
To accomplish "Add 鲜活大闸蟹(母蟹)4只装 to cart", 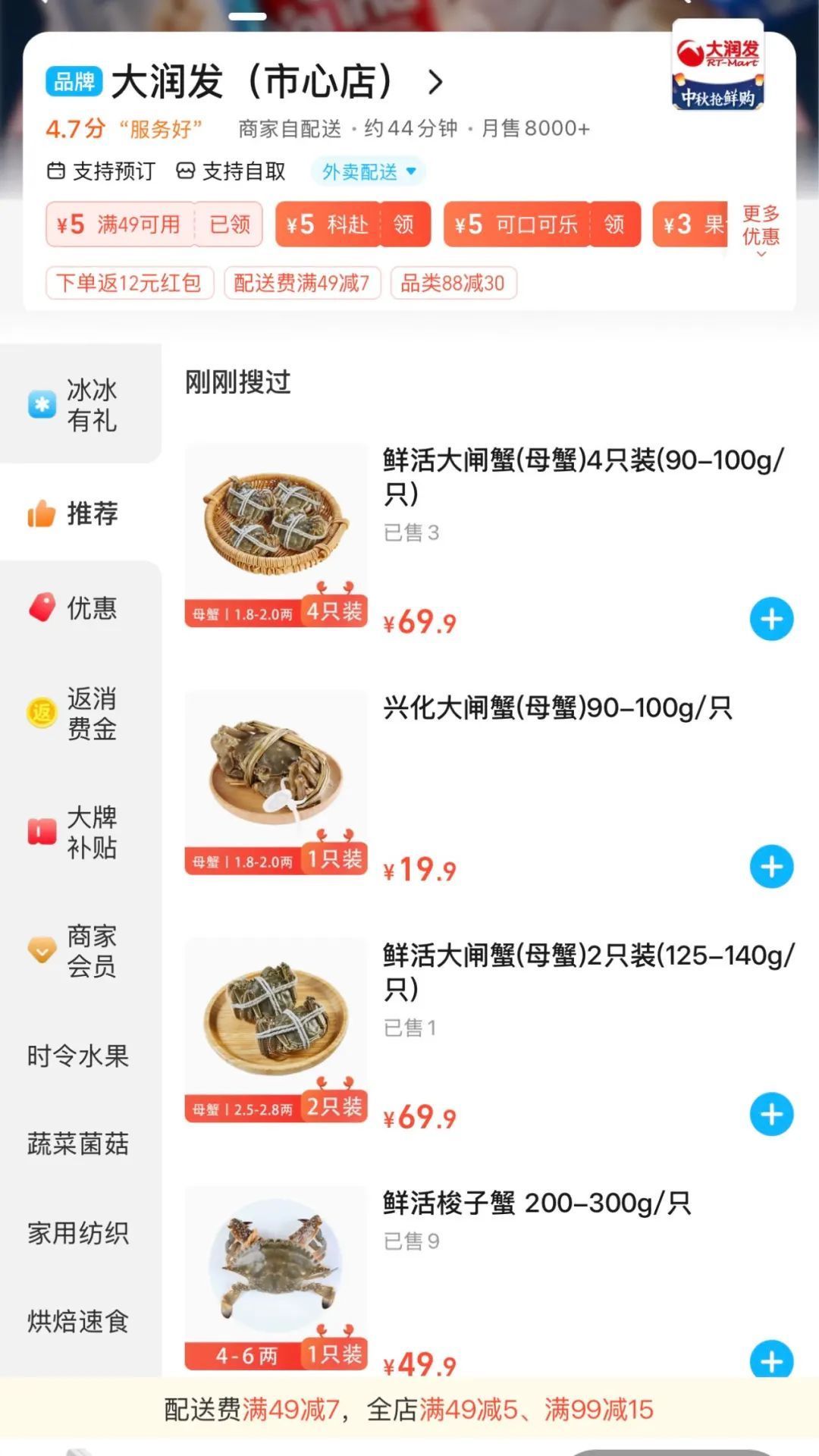I will coord(771,620).
